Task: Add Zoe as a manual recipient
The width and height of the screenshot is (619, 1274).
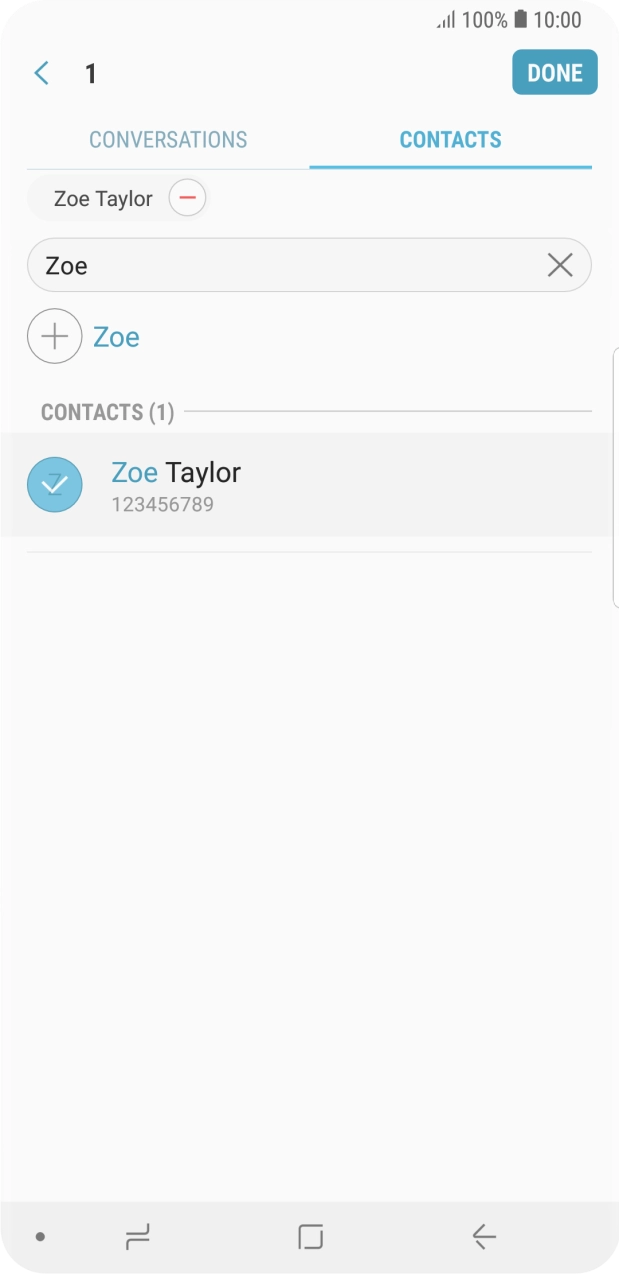Action: coord(55,337)
